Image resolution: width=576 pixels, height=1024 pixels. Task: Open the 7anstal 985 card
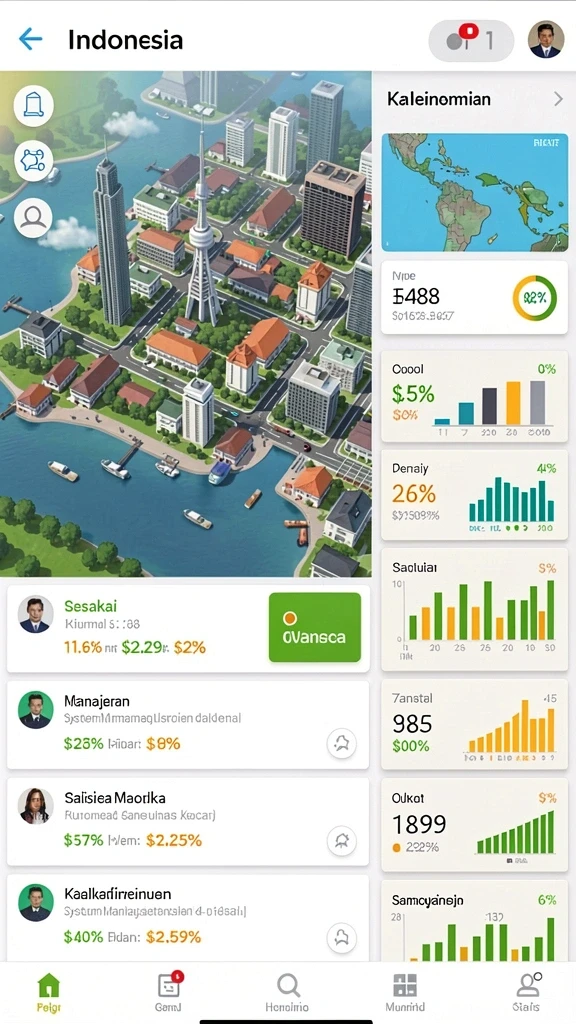(x=475, y=724)
